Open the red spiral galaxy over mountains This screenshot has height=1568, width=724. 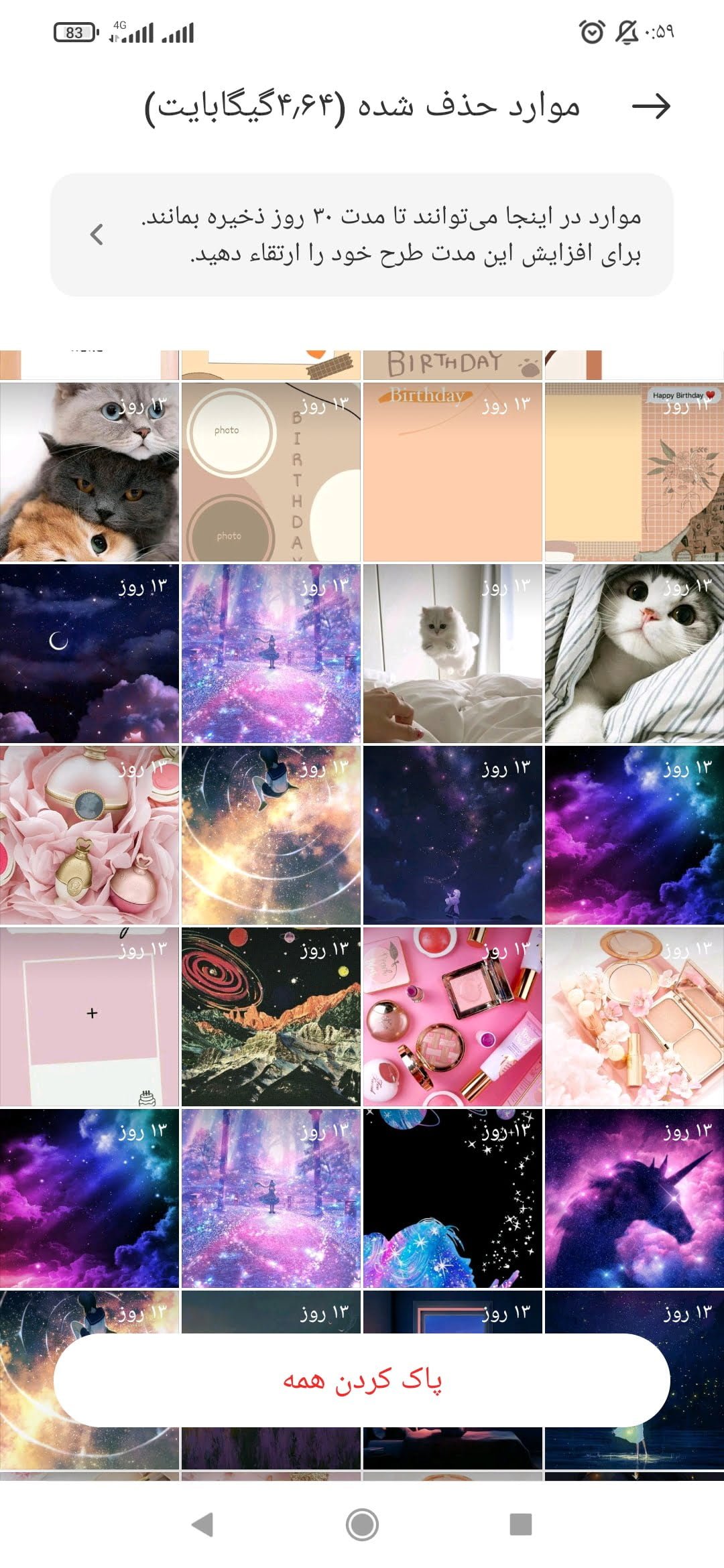point(271,1017)
